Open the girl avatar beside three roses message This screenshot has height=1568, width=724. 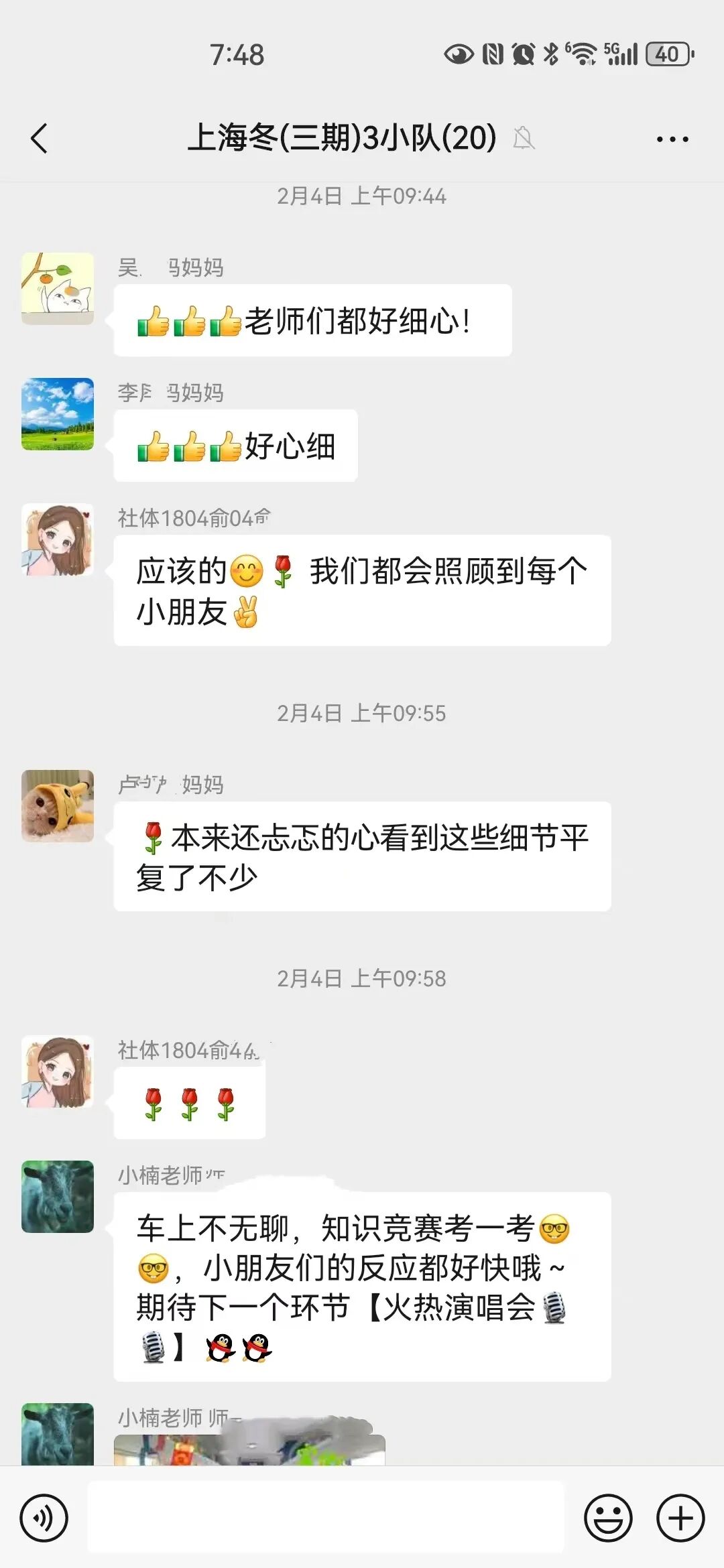point(58,1071)
